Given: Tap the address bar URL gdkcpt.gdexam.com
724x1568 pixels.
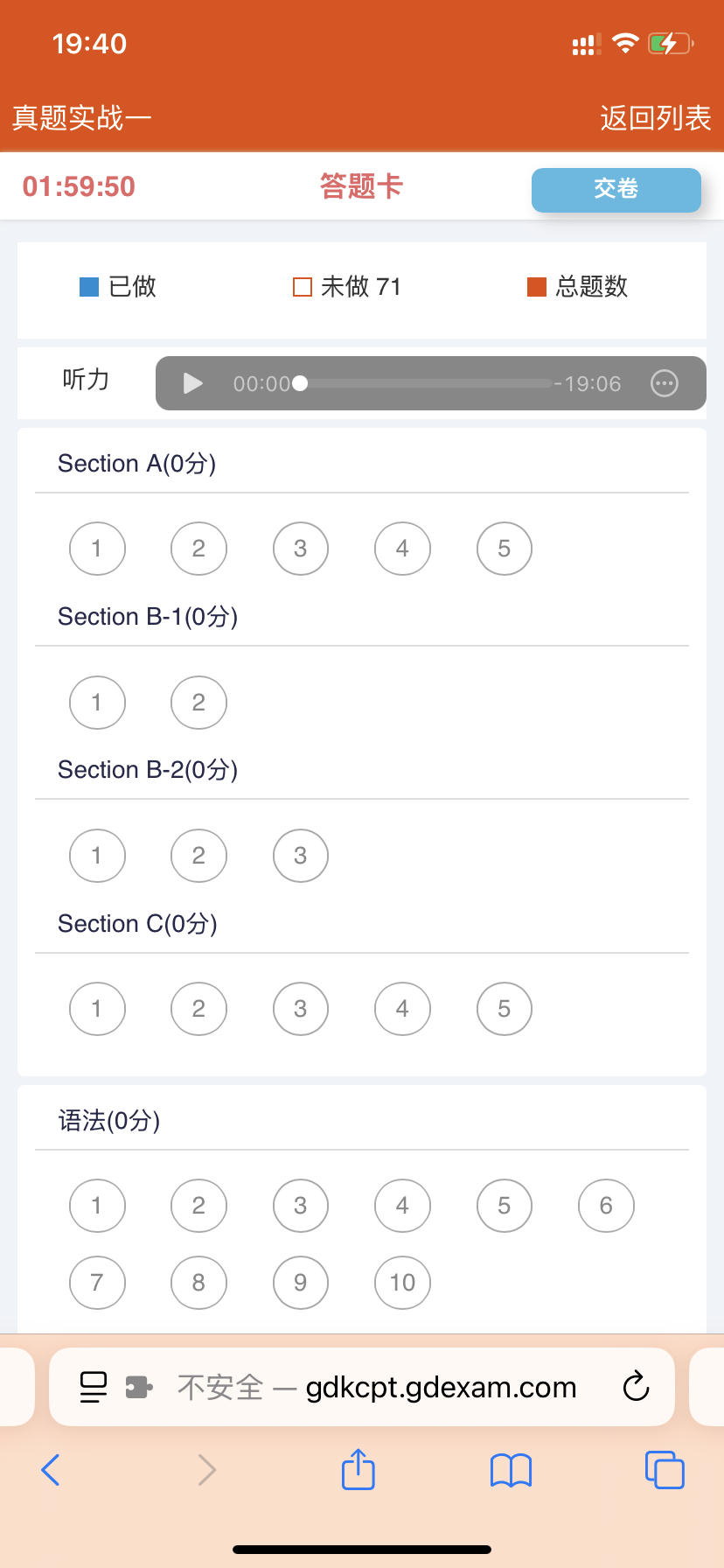Looking at the screenshot, I should (x=441, y=1388).
